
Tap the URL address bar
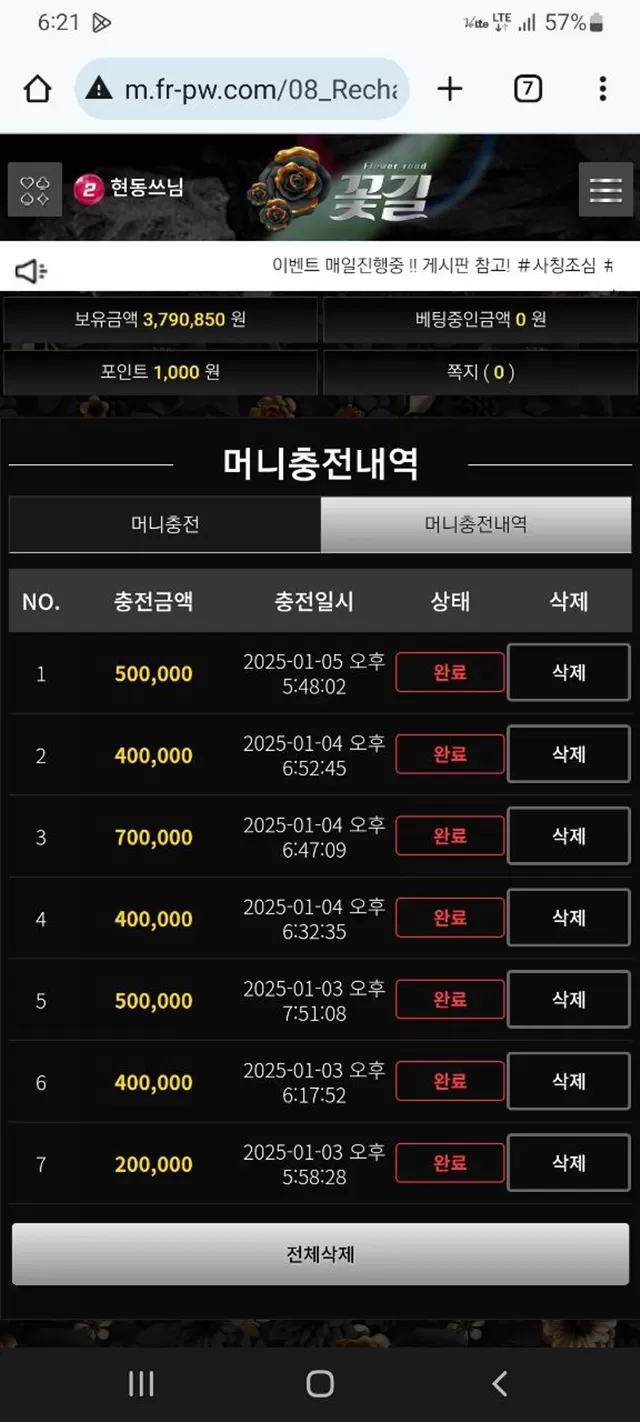[x=242, y=89]
